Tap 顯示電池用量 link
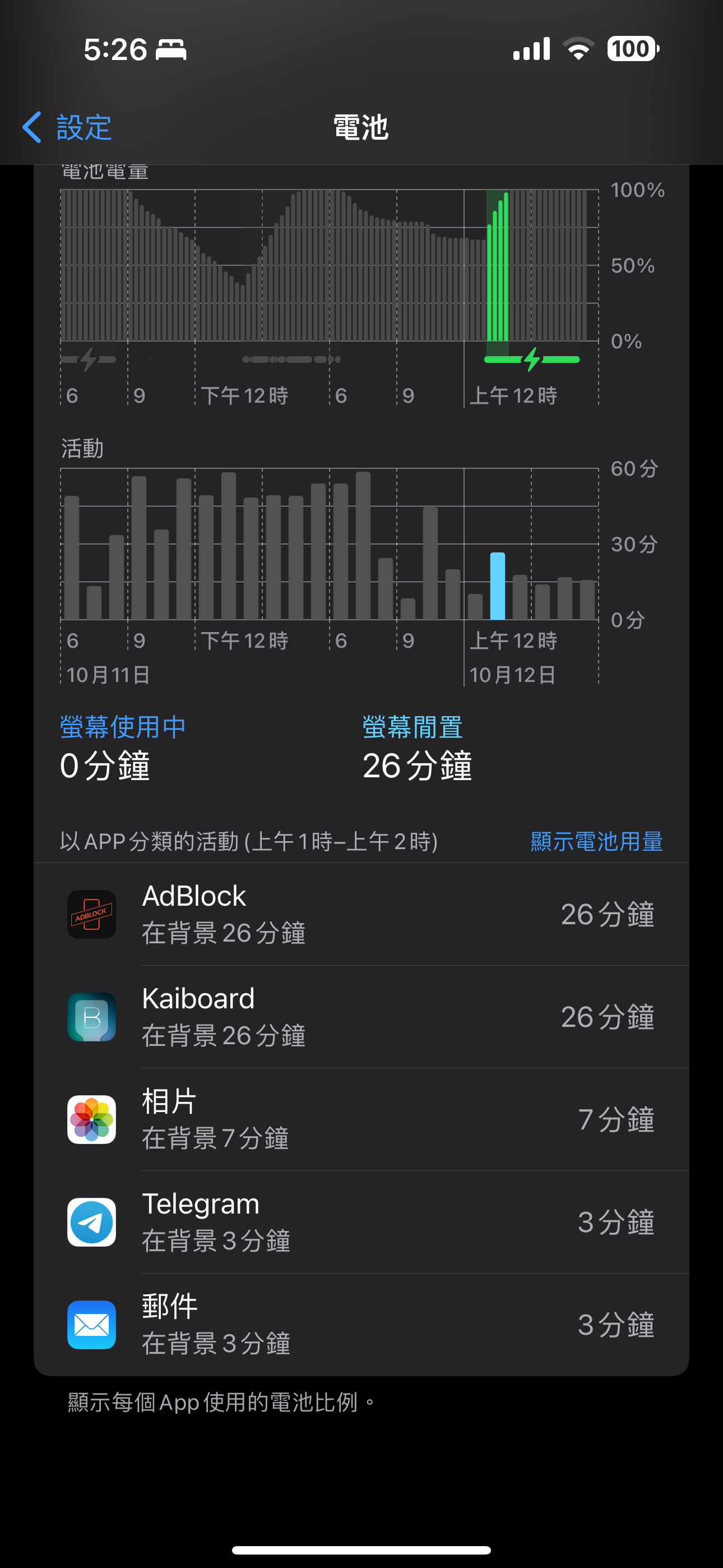The height and width of the screenshot is (1568, 723). click(x=596, y=841)
